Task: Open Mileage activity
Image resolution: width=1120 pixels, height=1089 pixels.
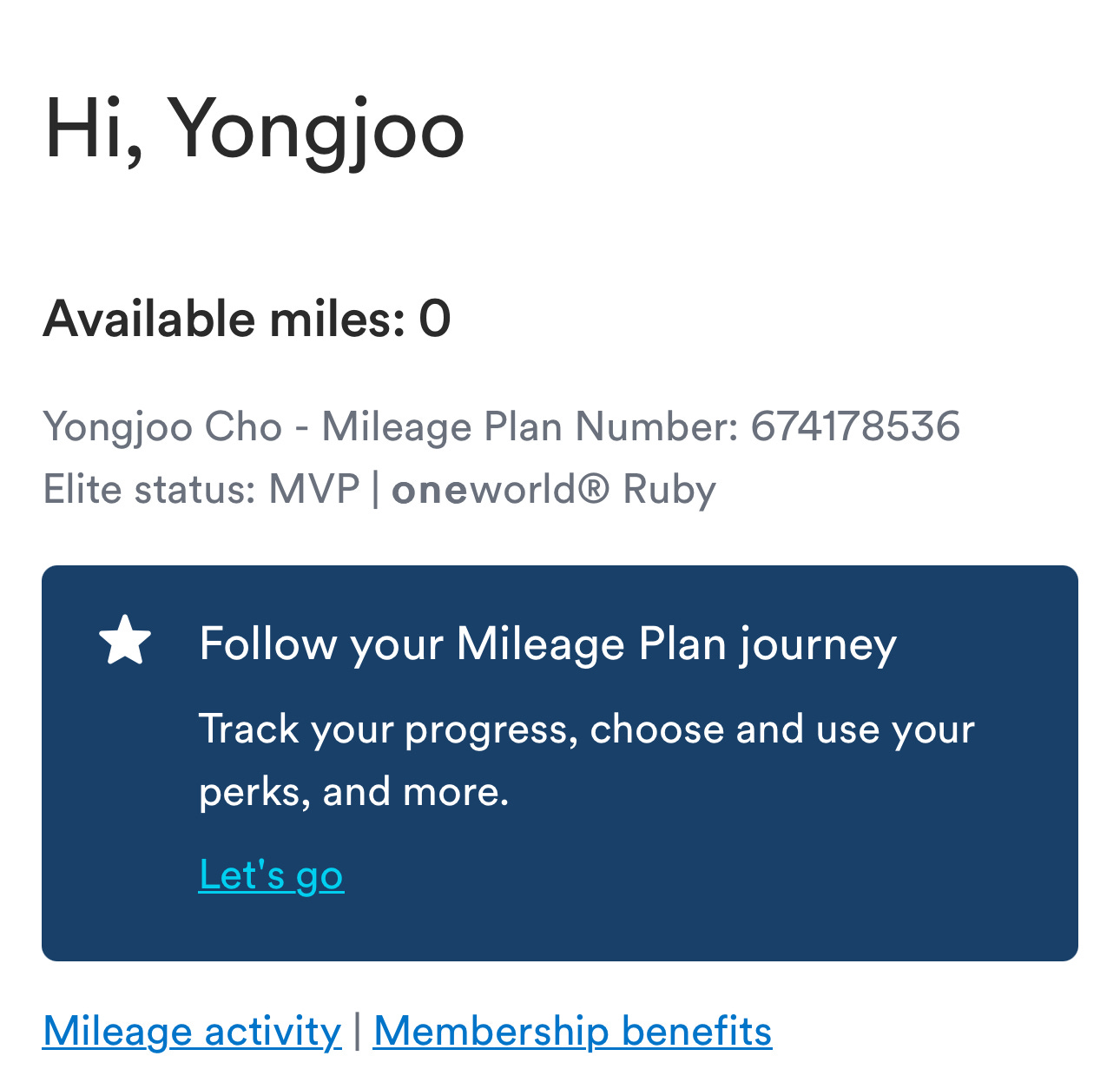Action: point(192,1031)
